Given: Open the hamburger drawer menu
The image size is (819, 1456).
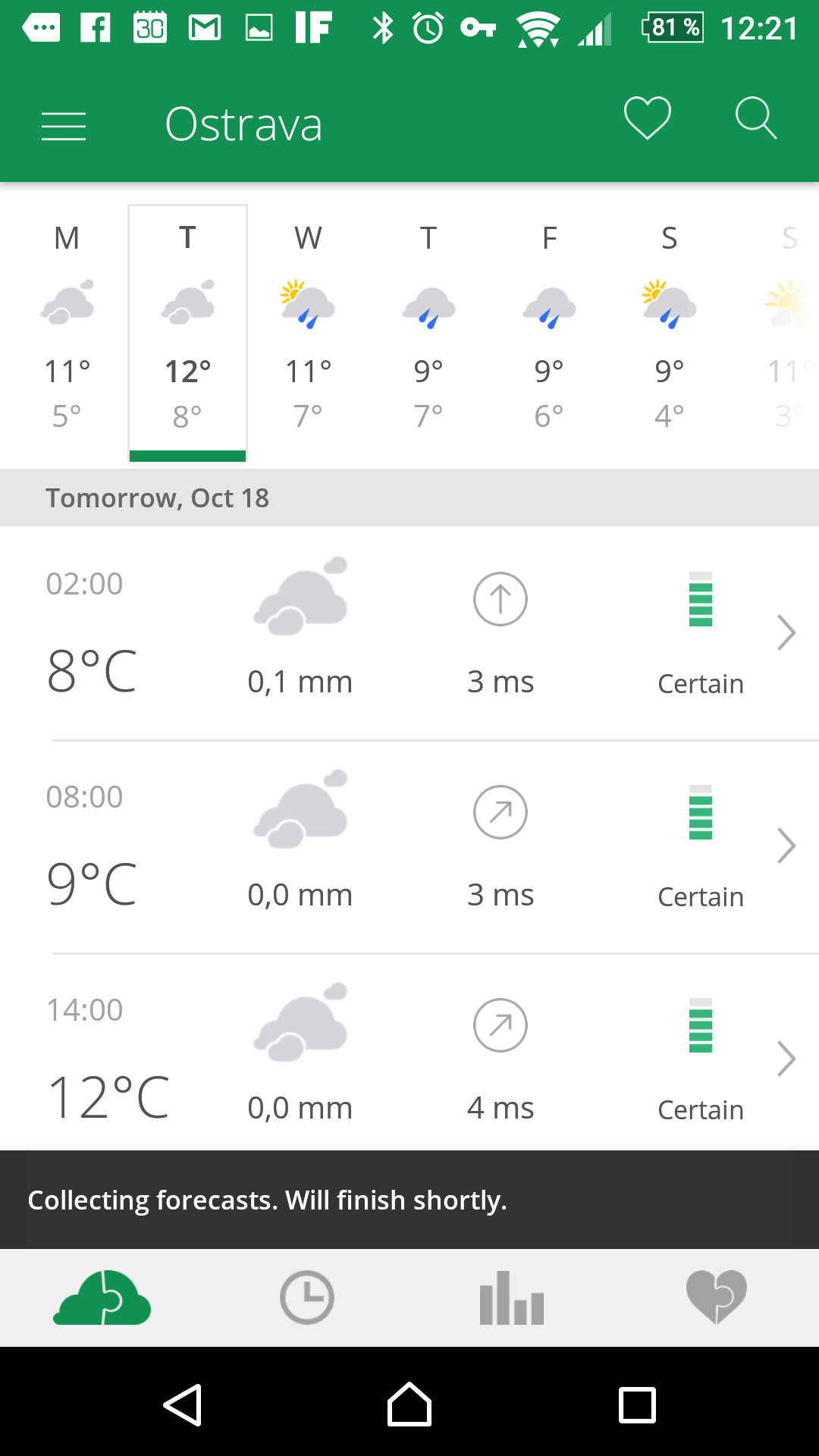Looking at the screenshot, I should tap(64, 126).
